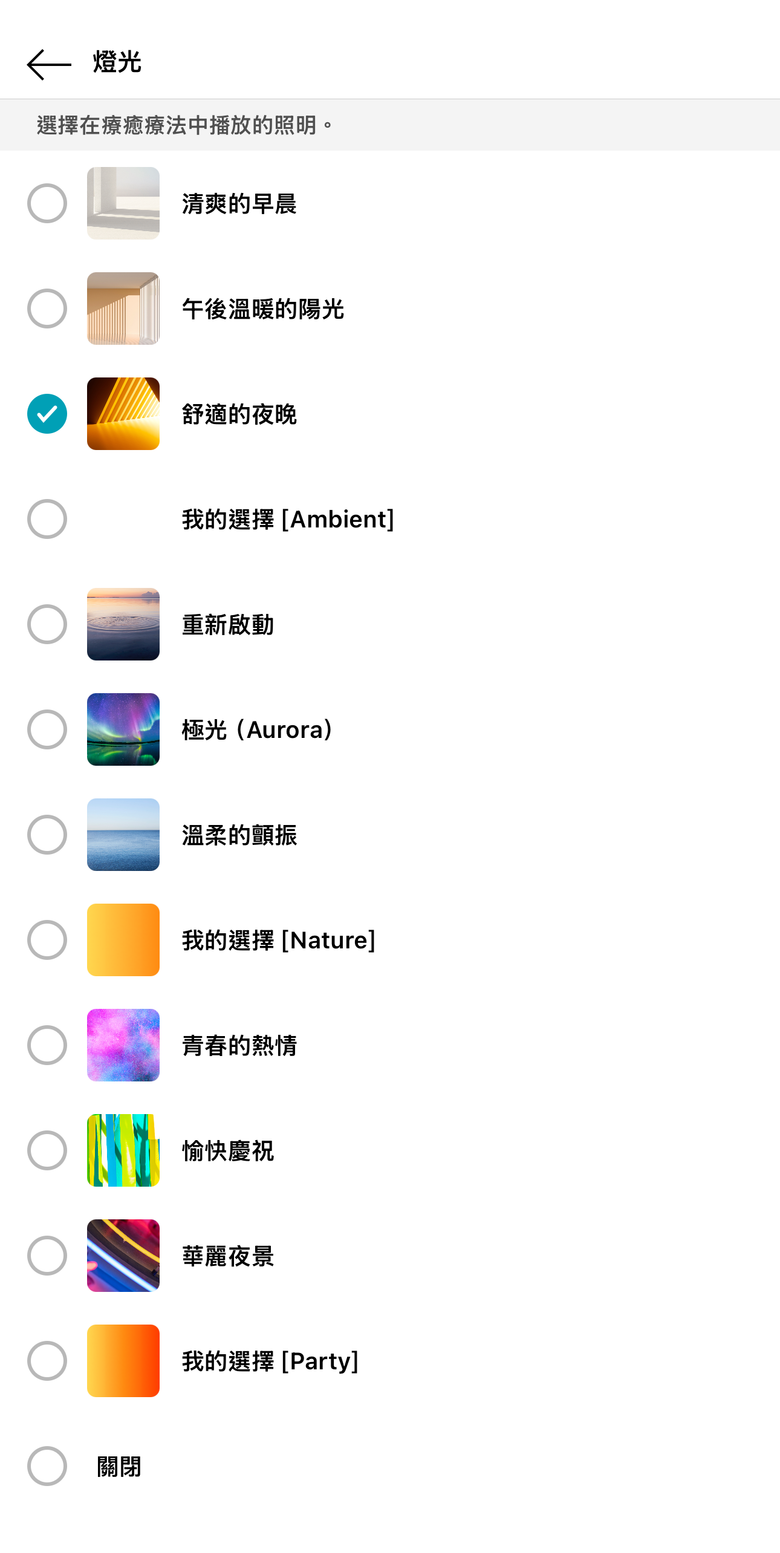Image resolution: width=780 pixels, height=1553 pixels.
Task: Choose 我的選擇 [Ambient] lighting
Action: tap(47, 518)
